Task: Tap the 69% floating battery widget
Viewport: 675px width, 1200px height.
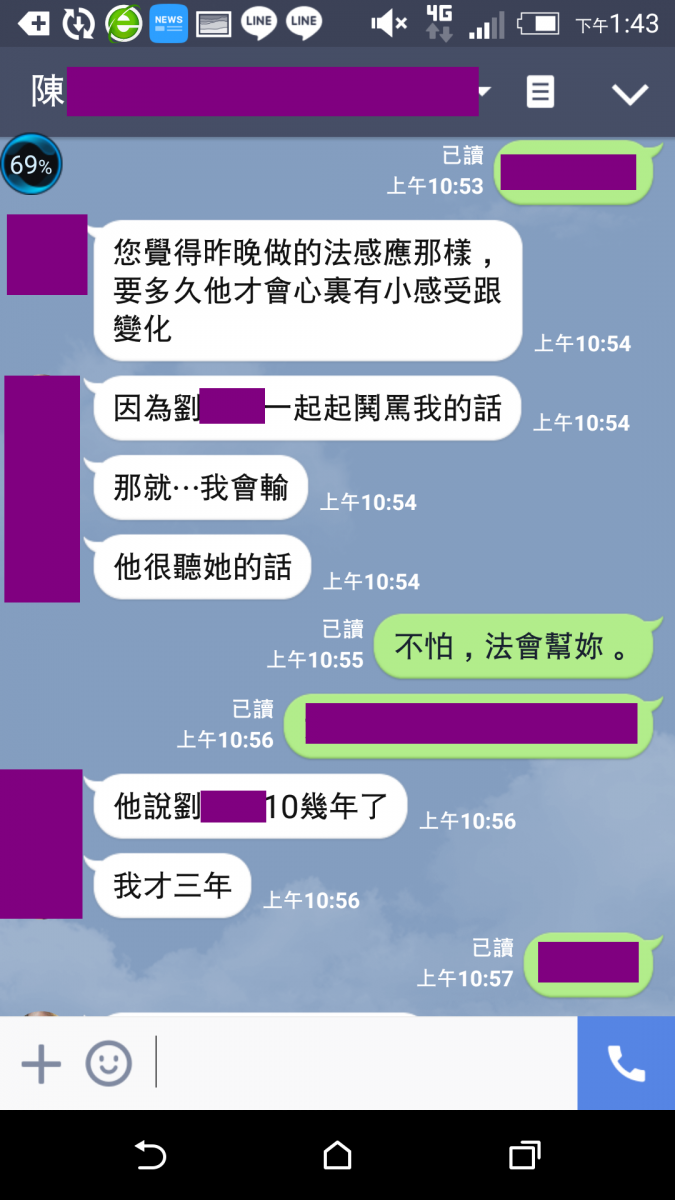Action: tap(31, 165)
